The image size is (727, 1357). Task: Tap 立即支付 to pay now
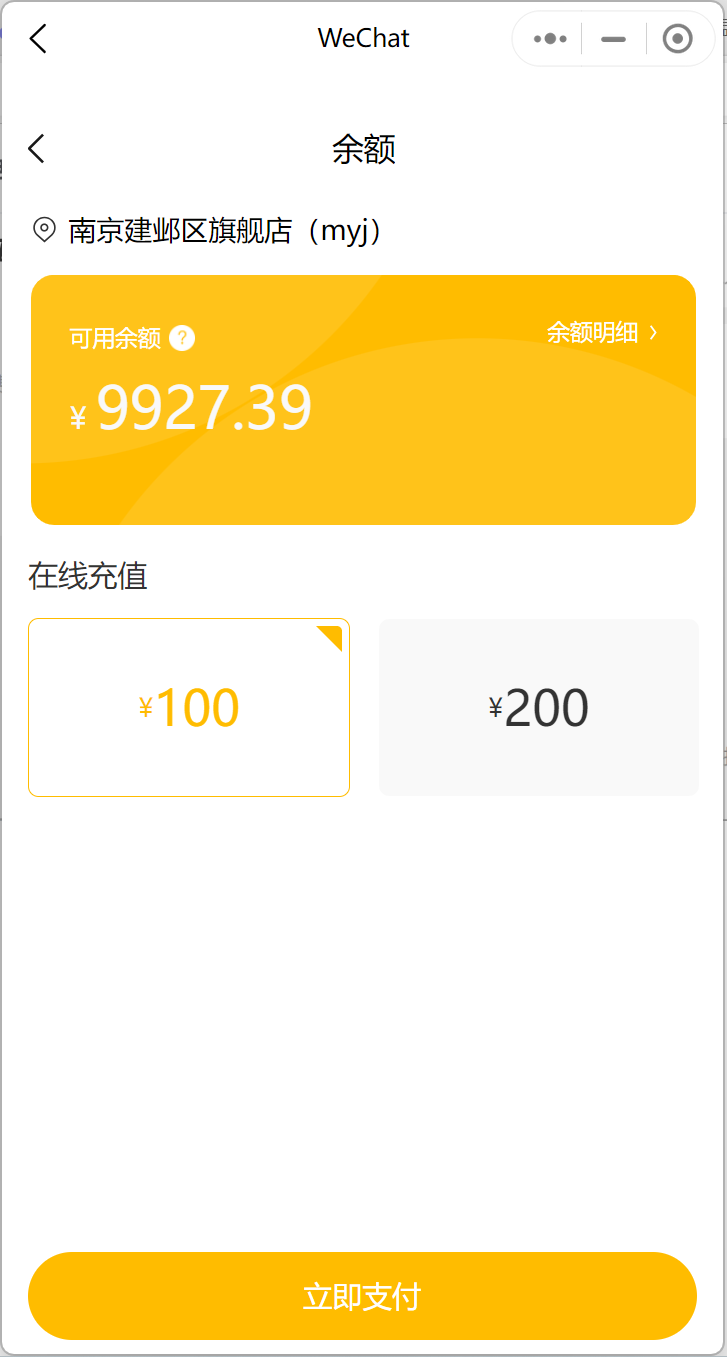click(x=362, y=1296)
